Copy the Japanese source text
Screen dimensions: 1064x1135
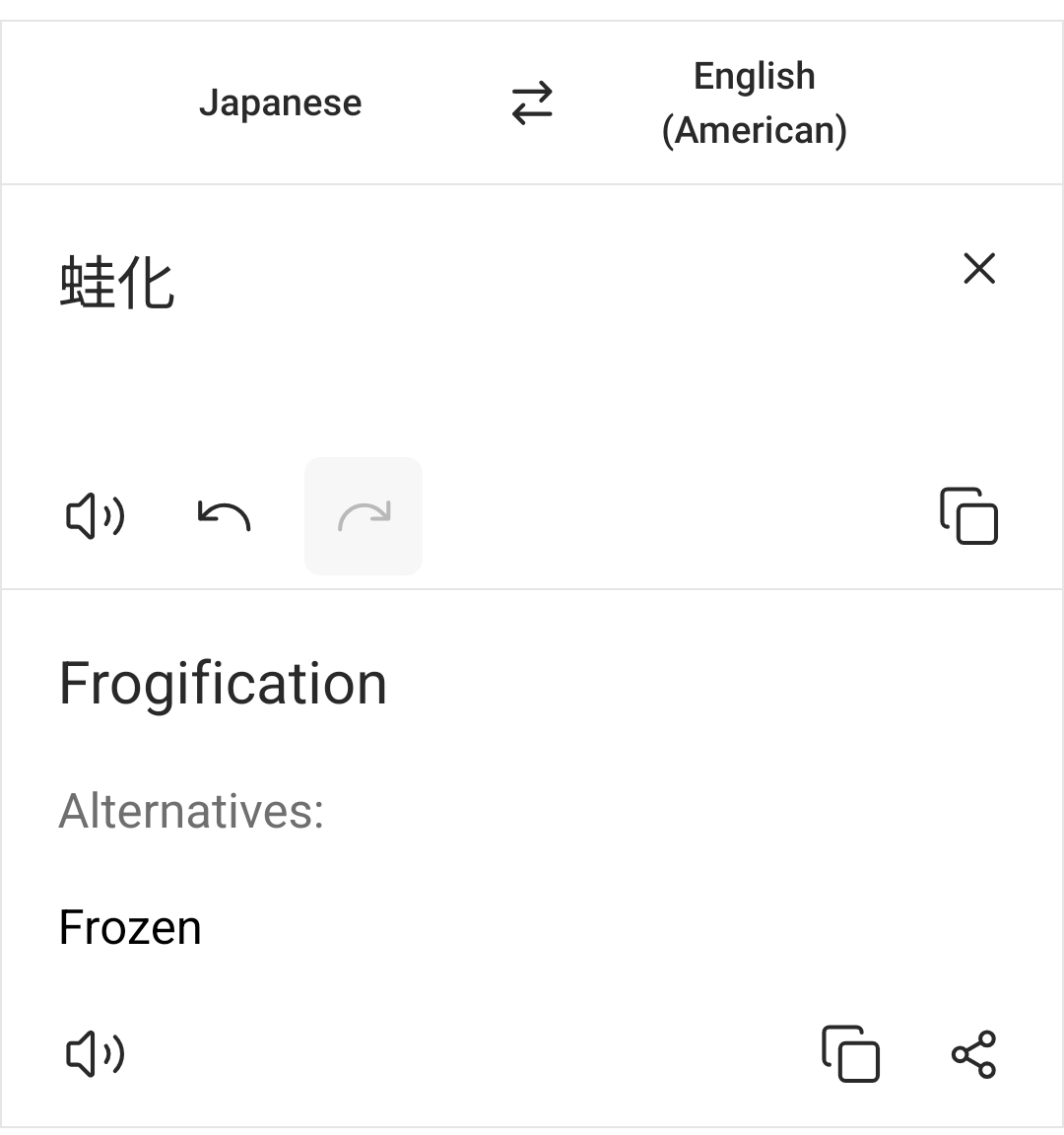(x=968, y=516)
